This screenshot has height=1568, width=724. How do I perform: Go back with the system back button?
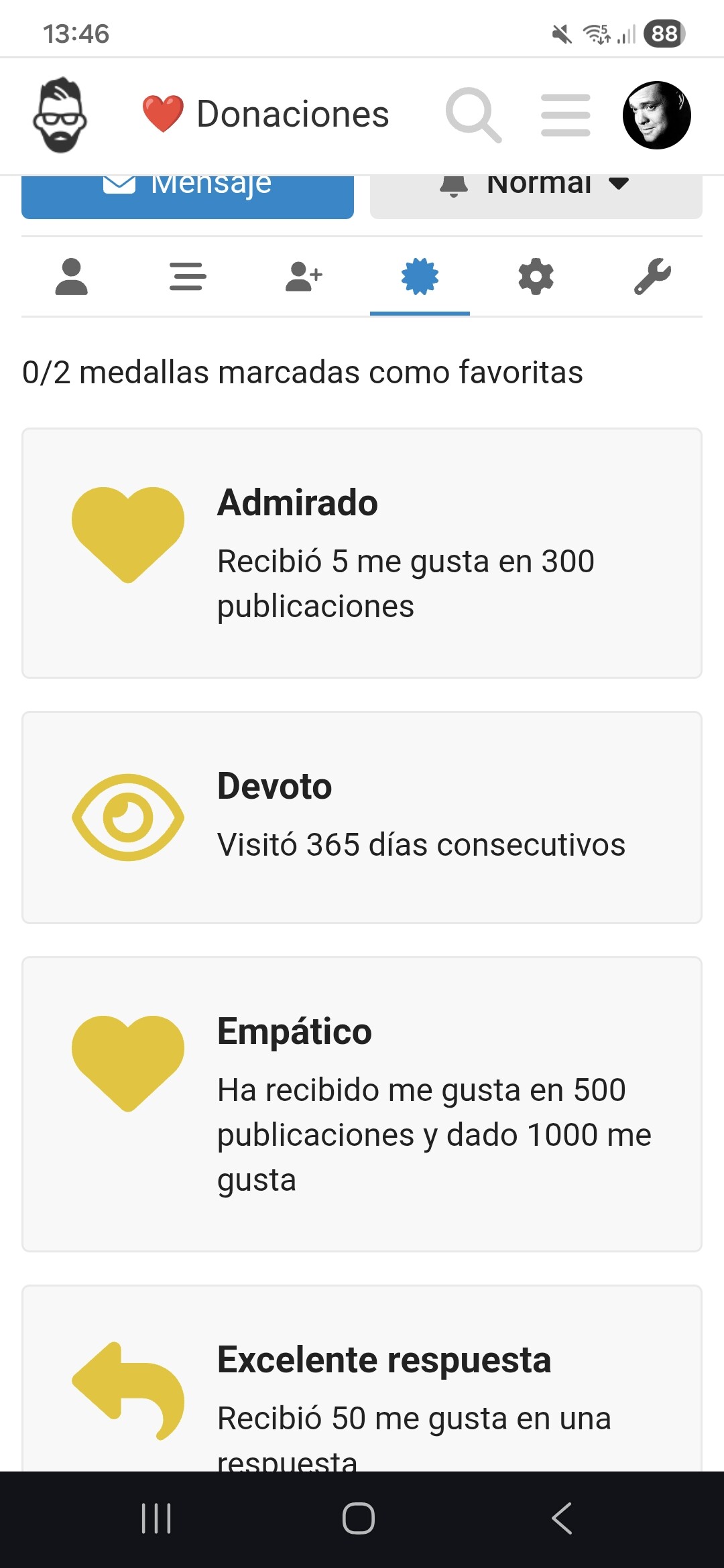point(562,1518)
